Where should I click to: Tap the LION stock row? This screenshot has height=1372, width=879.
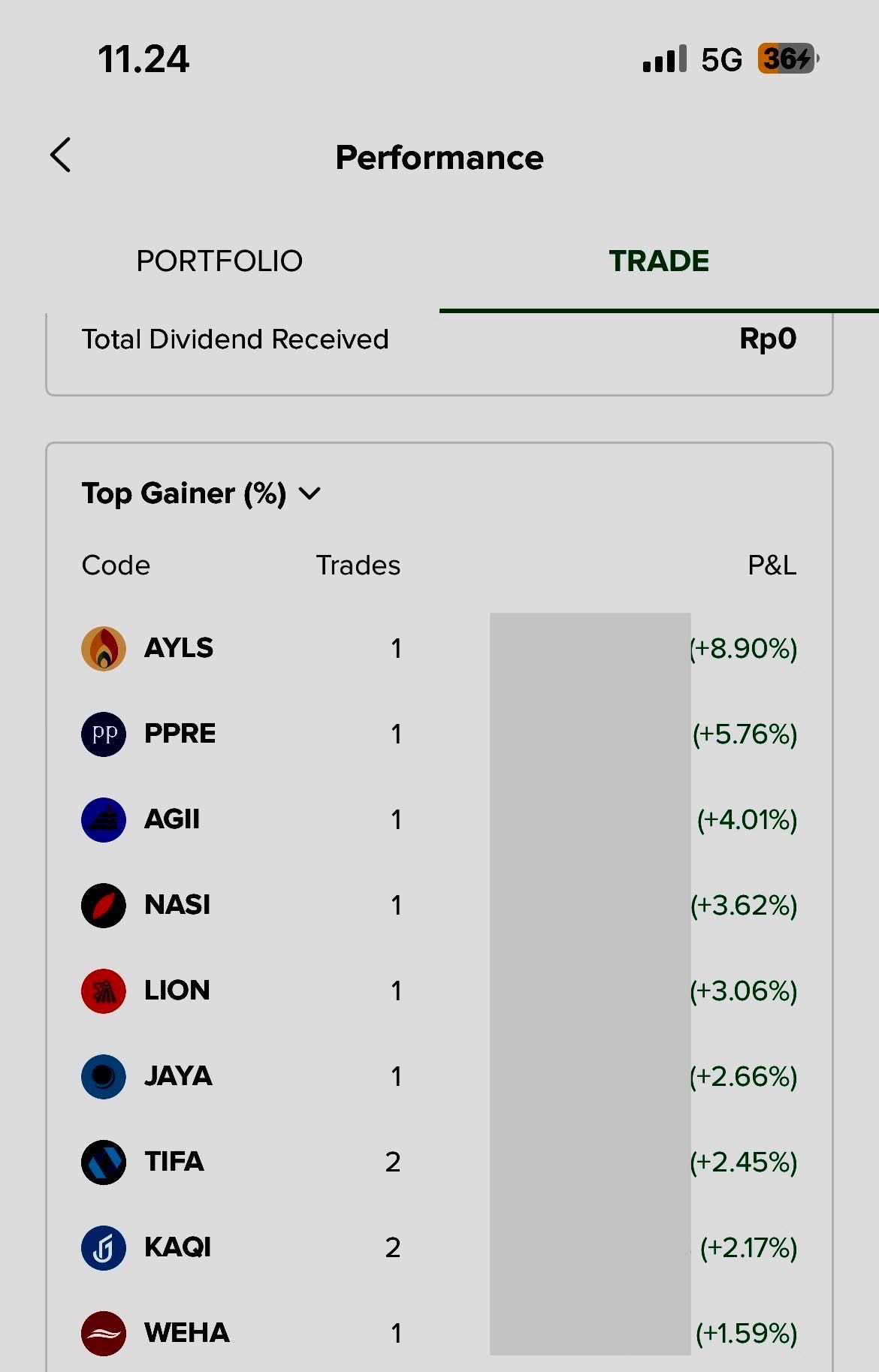click(x=177, y=991)
